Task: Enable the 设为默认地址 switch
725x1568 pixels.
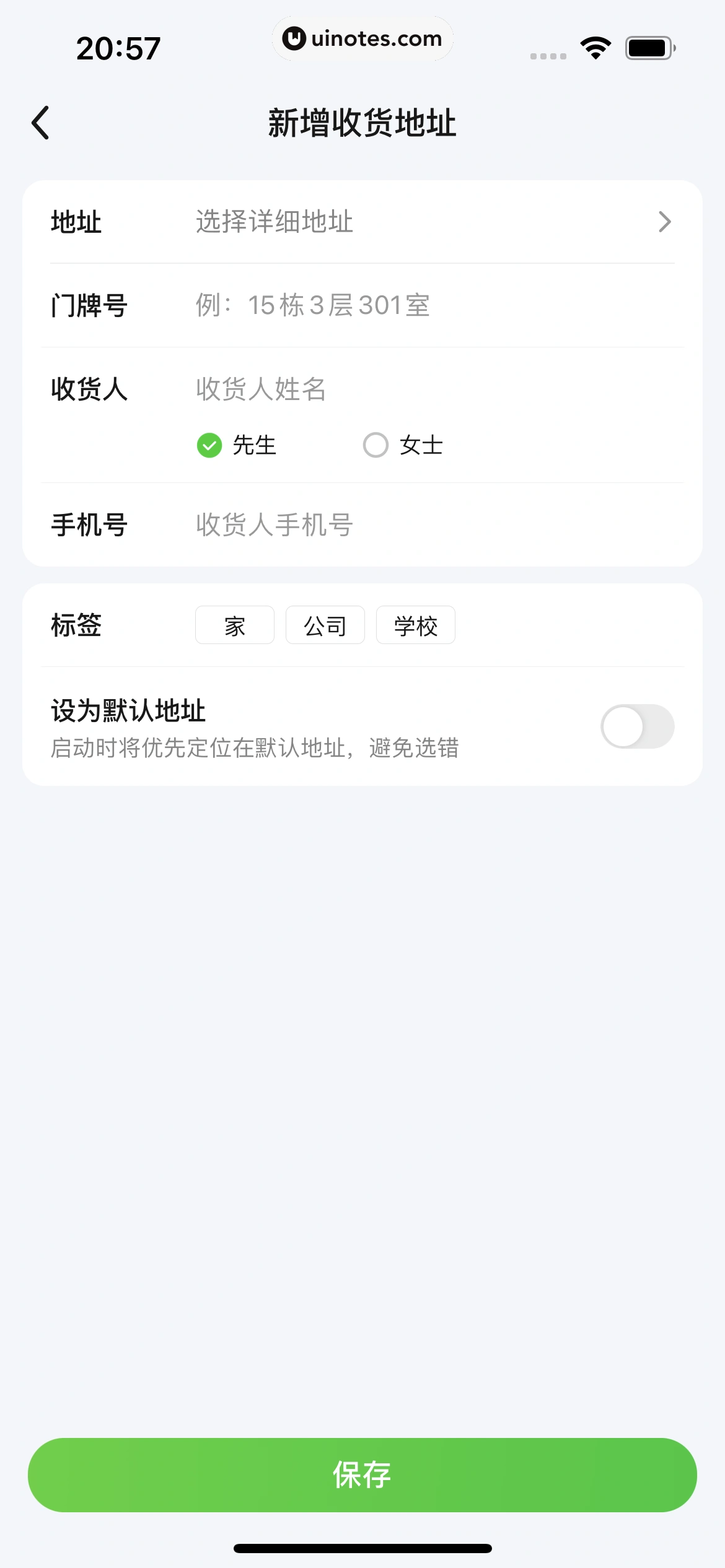Action: pos(637,726)
